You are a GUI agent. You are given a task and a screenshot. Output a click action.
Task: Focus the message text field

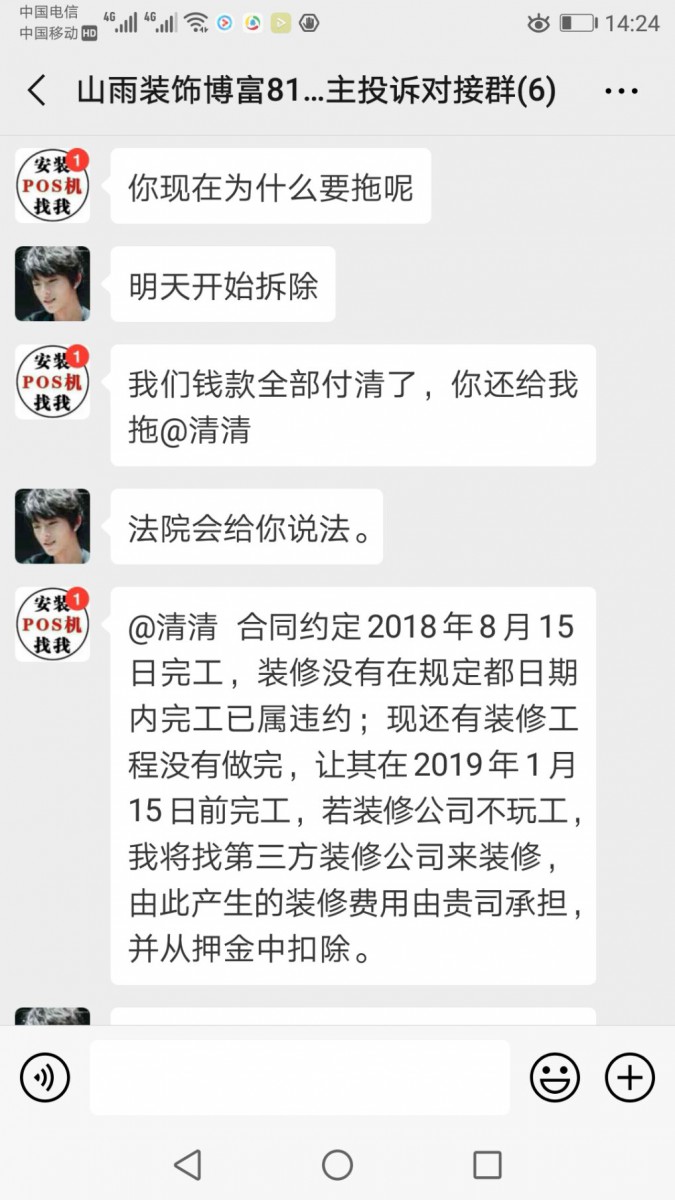[x=299, y=1078]
